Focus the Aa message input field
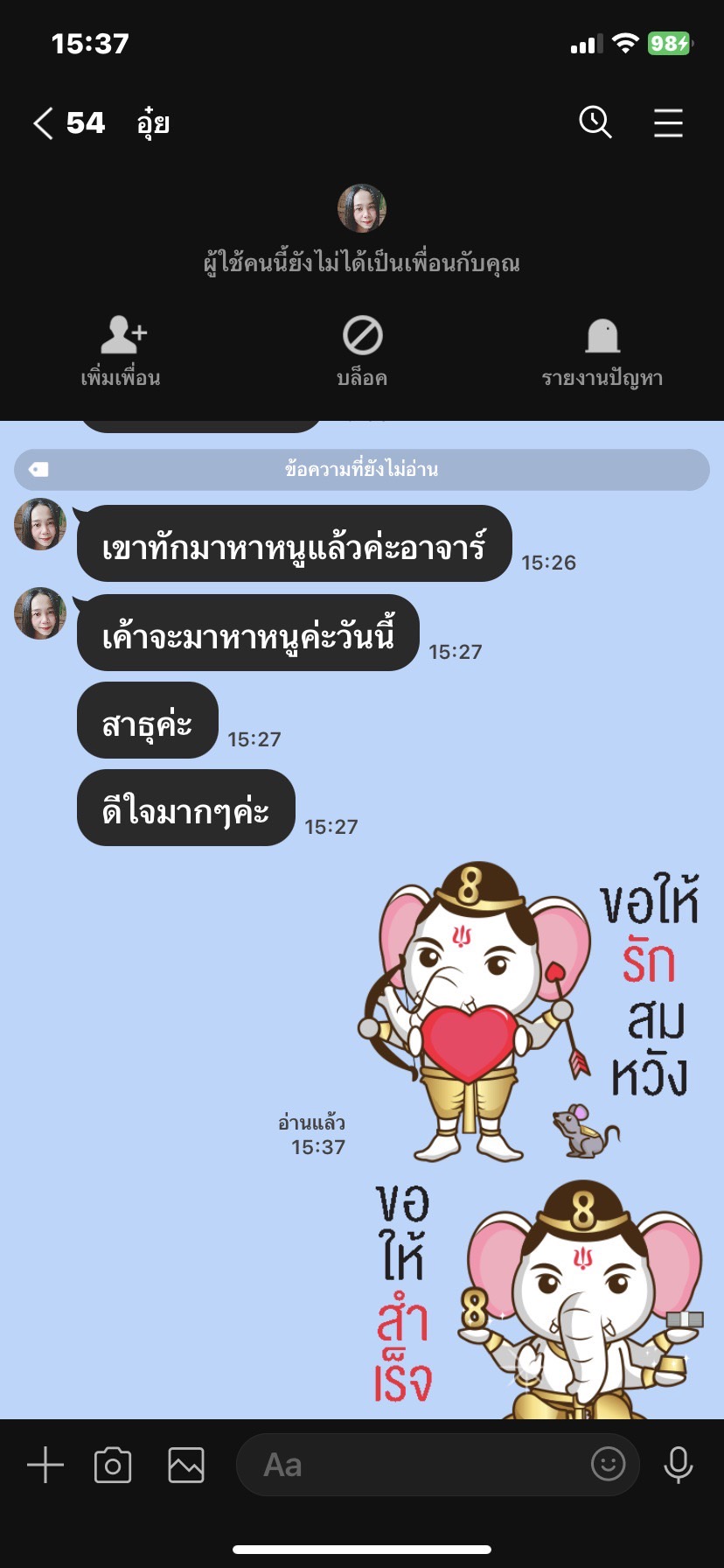 click(420, 1465)
